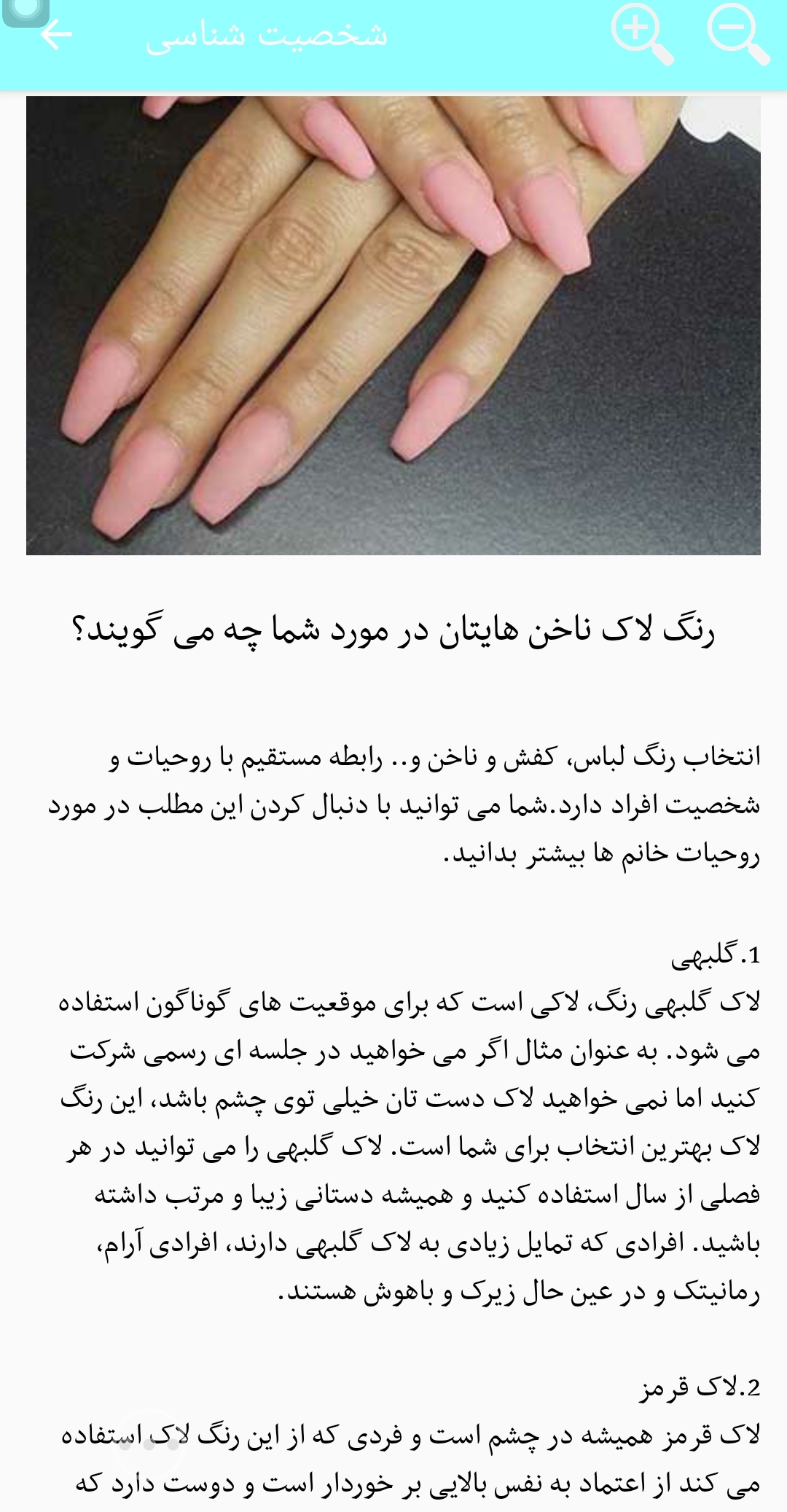Zoom in on the article text
This screenshot has height=1512, width=787.
coord(640,34)
